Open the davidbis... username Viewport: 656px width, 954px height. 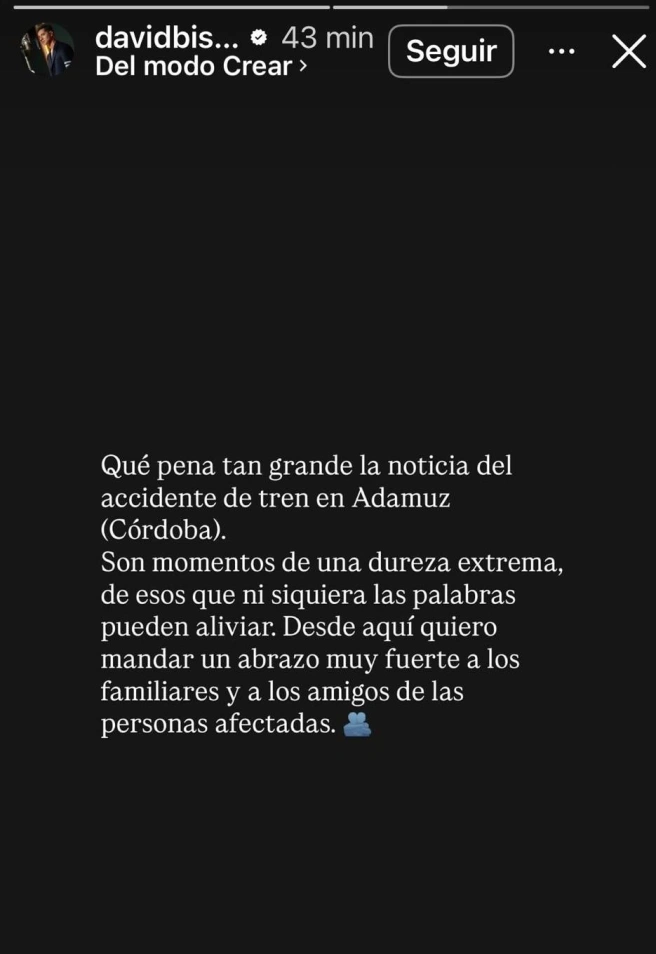166,38
